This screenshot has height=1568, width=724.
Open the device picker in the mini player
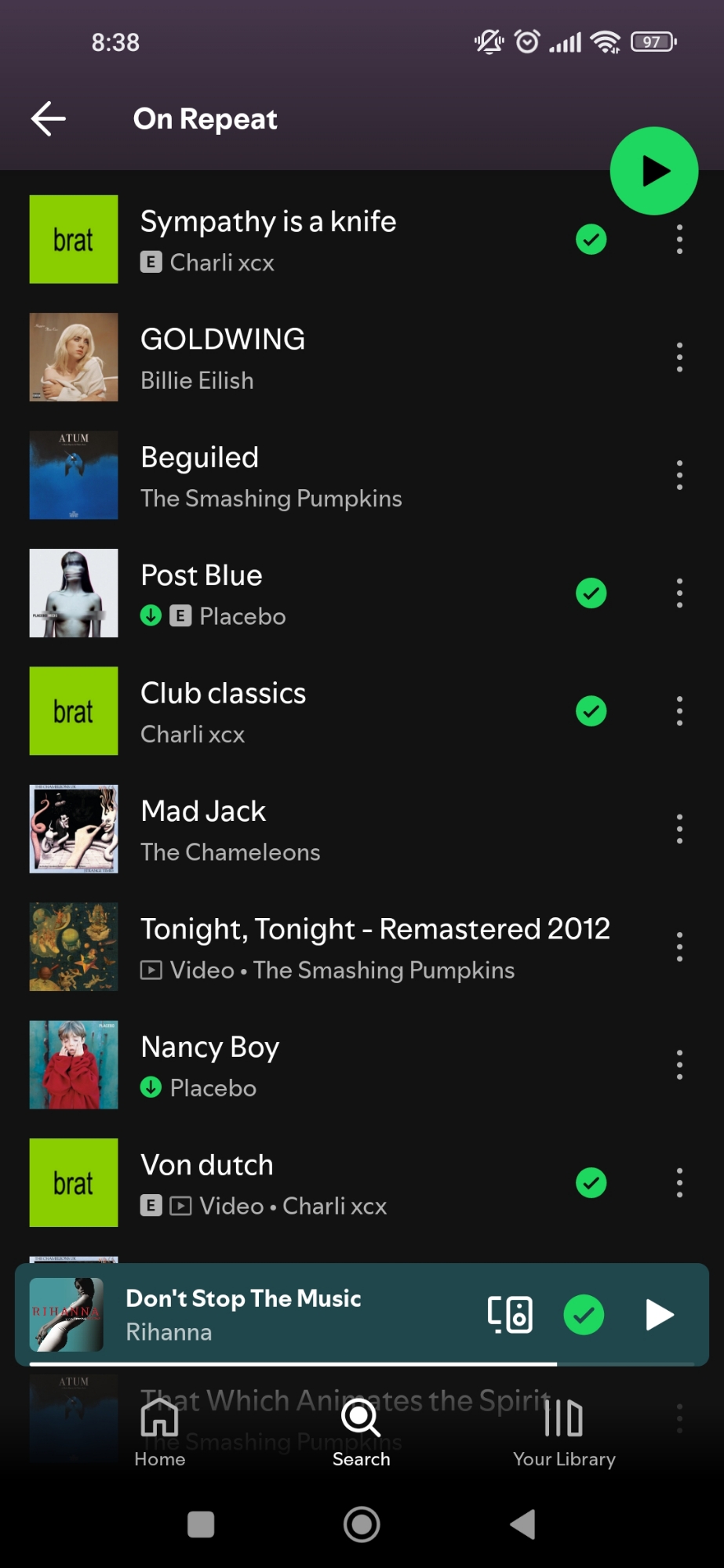510,1314
